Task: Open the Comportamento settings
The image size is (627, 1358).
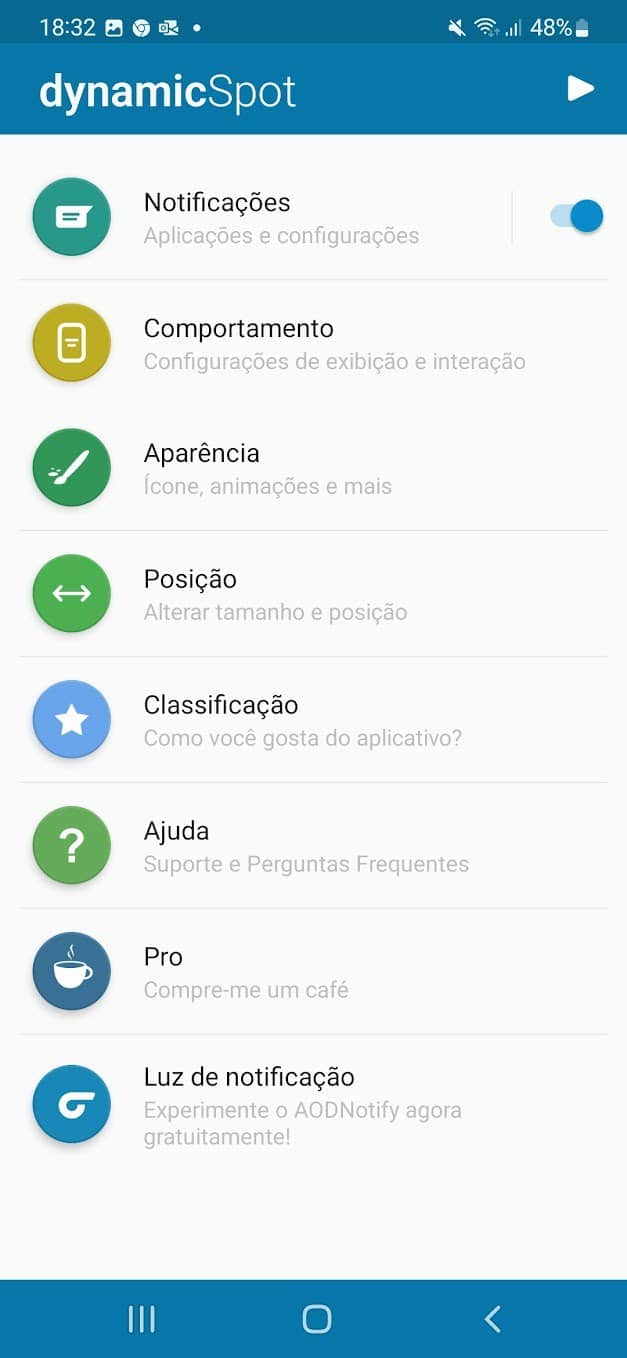Action: pos(313,344)
